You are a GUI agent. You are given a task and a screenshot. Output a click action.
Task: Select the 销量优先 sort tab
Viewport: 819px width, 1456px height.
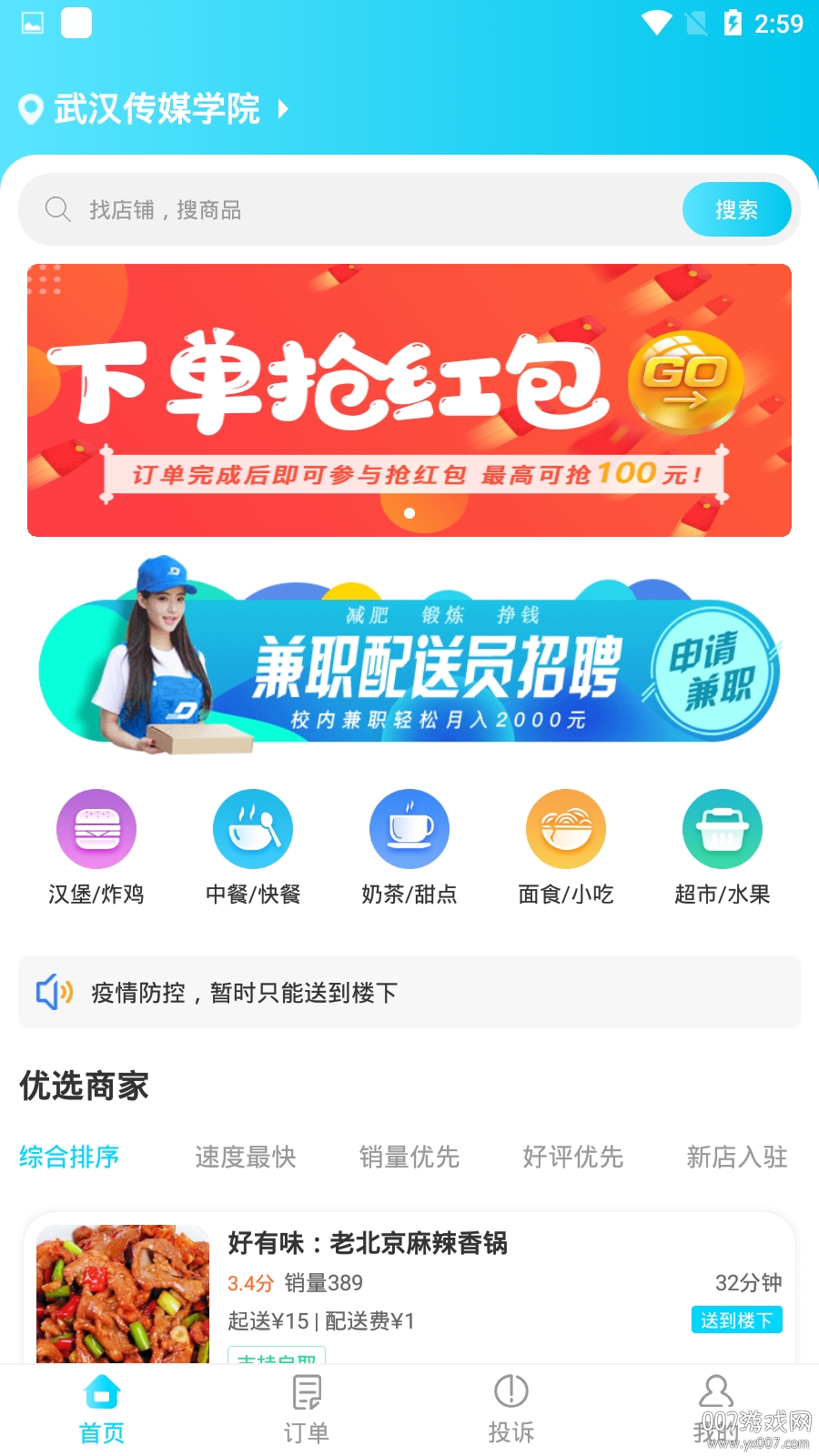[409, 1157]
